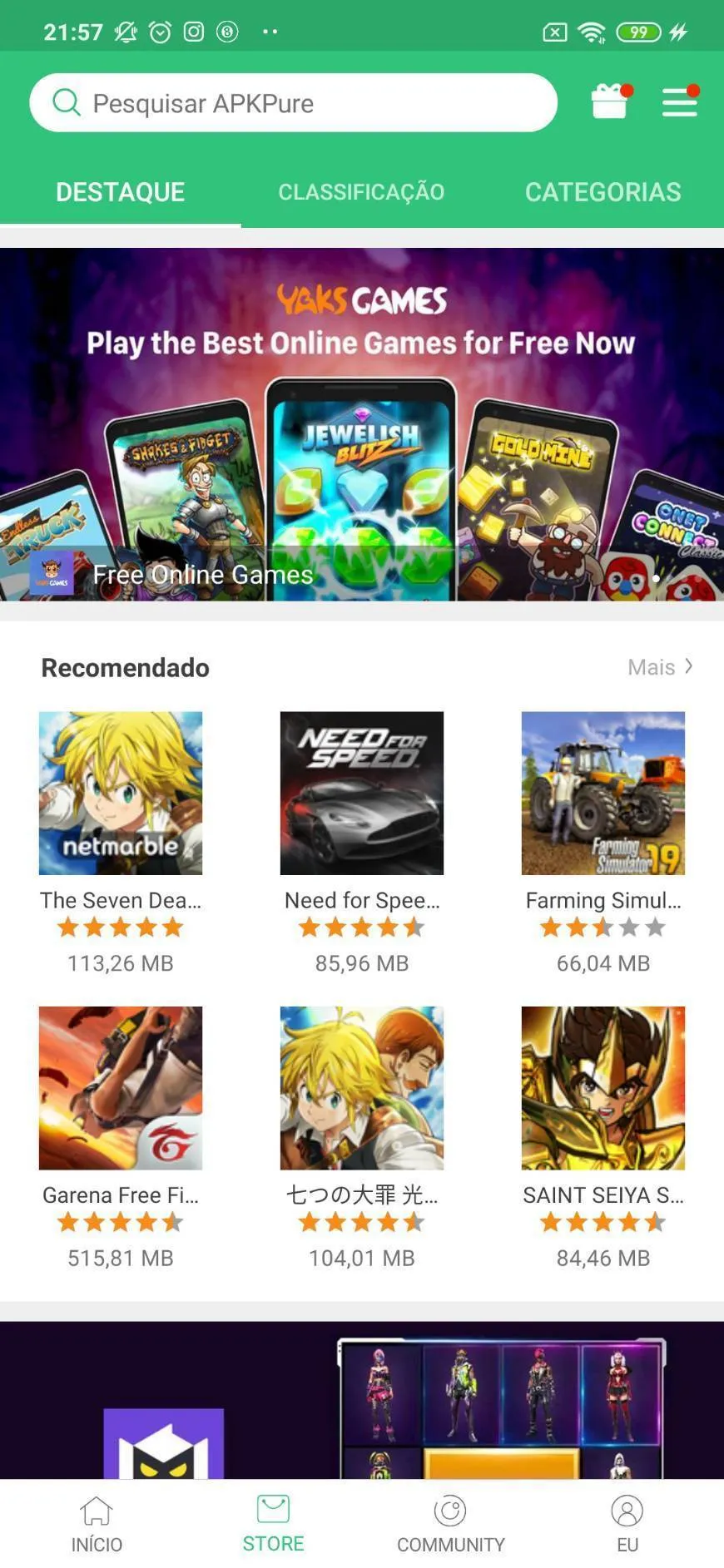
Task: Open the Yaks Games free online games banner
Action: [362, 424]
